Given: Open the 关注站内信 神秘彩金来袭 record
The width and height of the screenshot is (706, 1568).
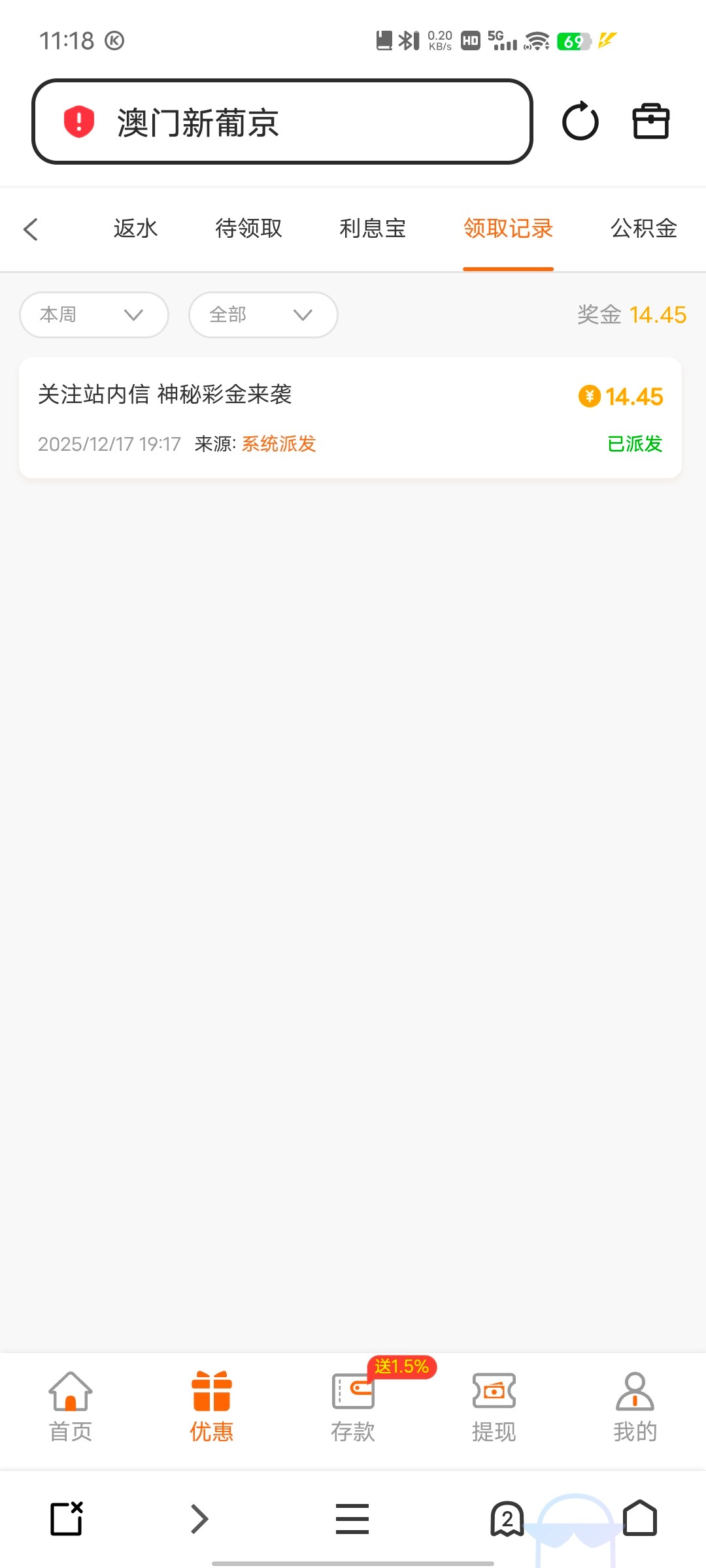Looking at the screenshot, I should click(x=350, y=418).
